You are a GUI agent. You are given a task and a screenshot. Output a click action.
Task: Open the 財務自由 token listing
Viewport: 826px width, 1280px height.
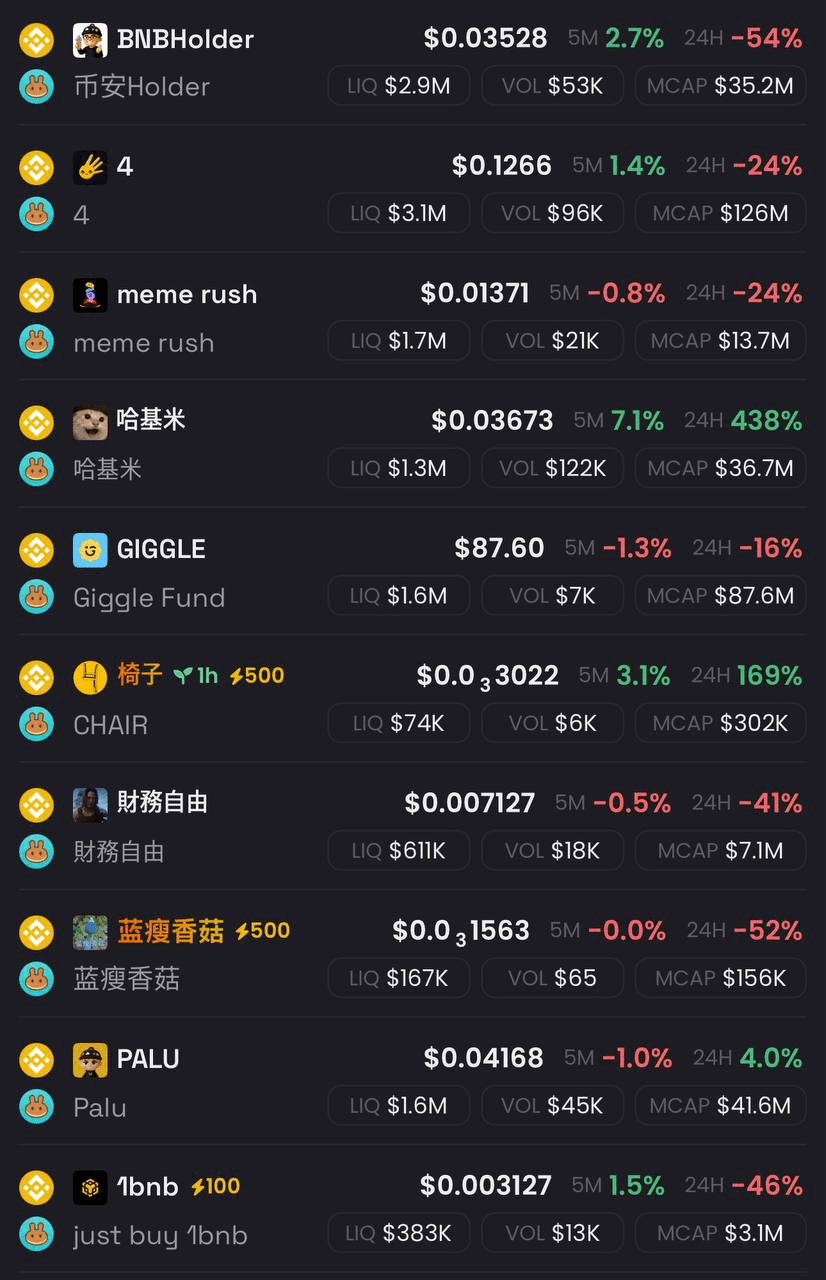pyautogui.click(x=162, y=803)
